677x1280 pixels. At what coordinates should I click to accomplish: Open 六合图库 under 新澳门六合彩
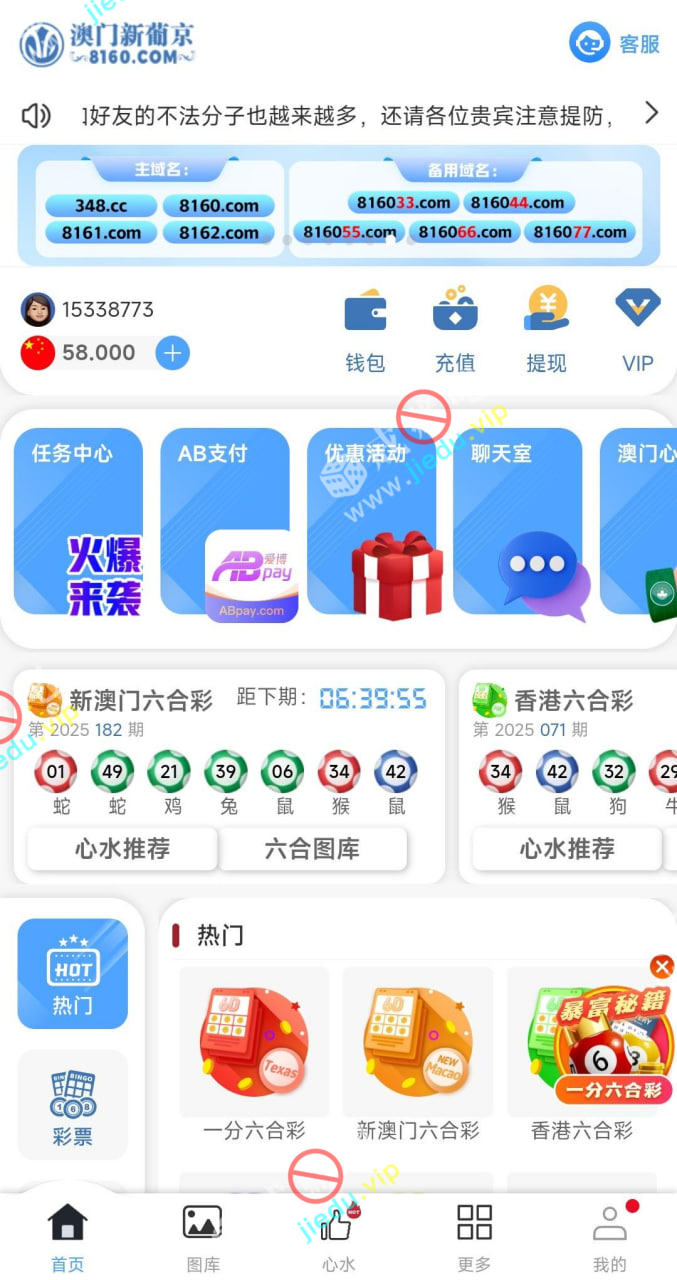pos(312,850)
